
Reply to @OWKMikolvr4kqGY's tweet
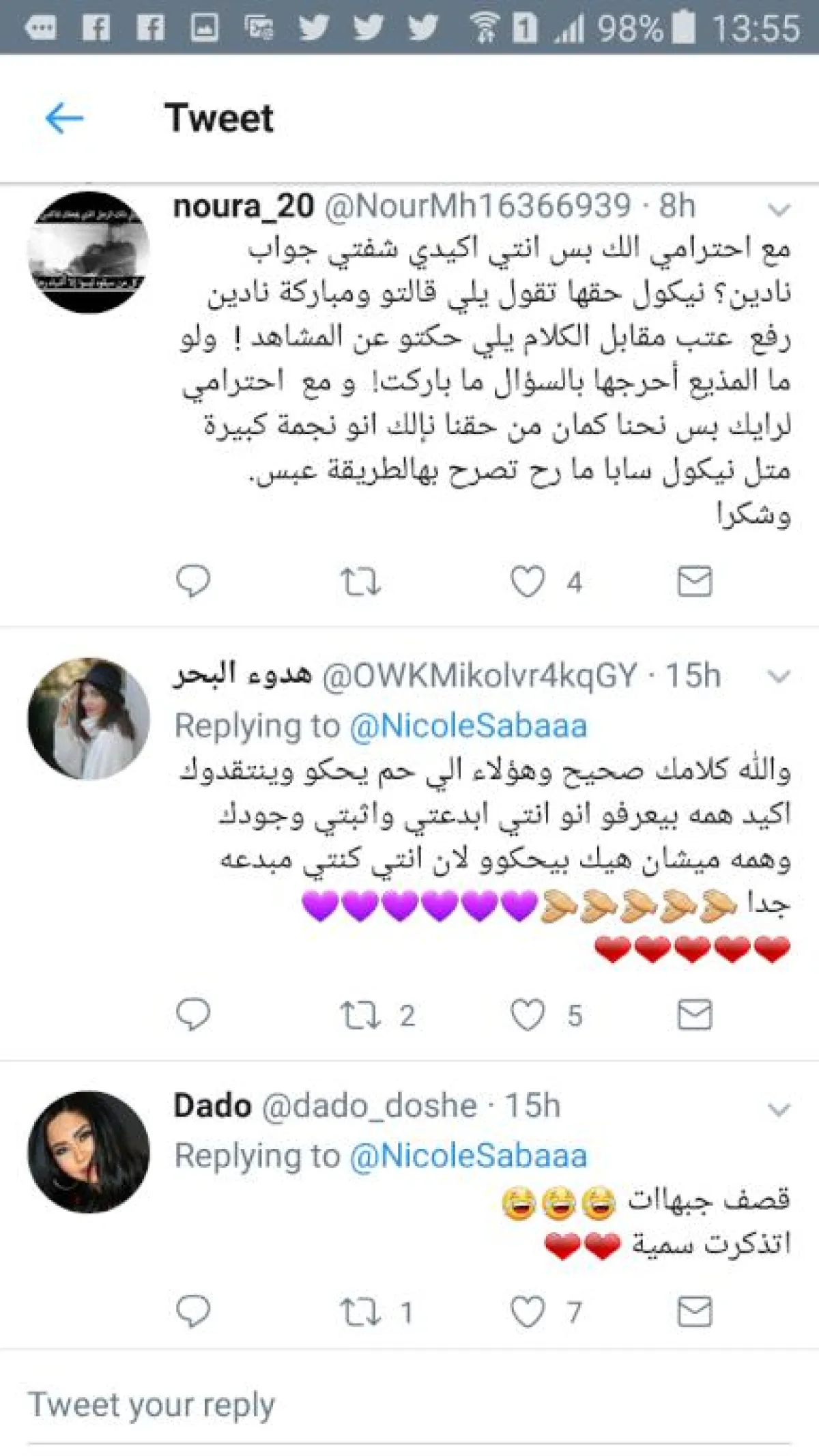[193, 1014]
